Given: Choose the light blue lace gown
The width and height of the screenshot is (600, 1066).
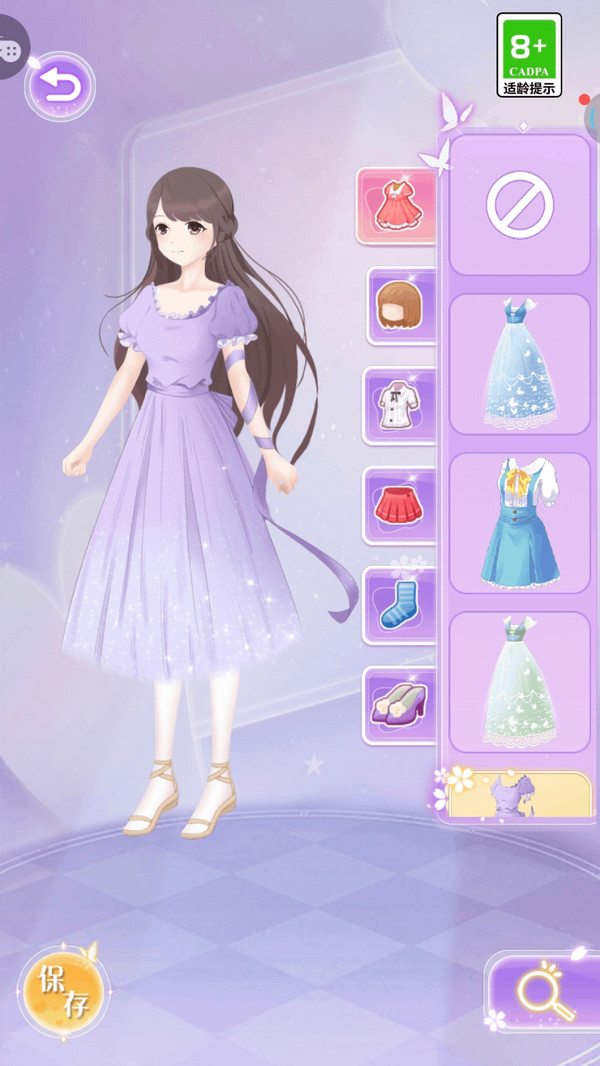Looking at the screenshot, I should coord(519,364).
